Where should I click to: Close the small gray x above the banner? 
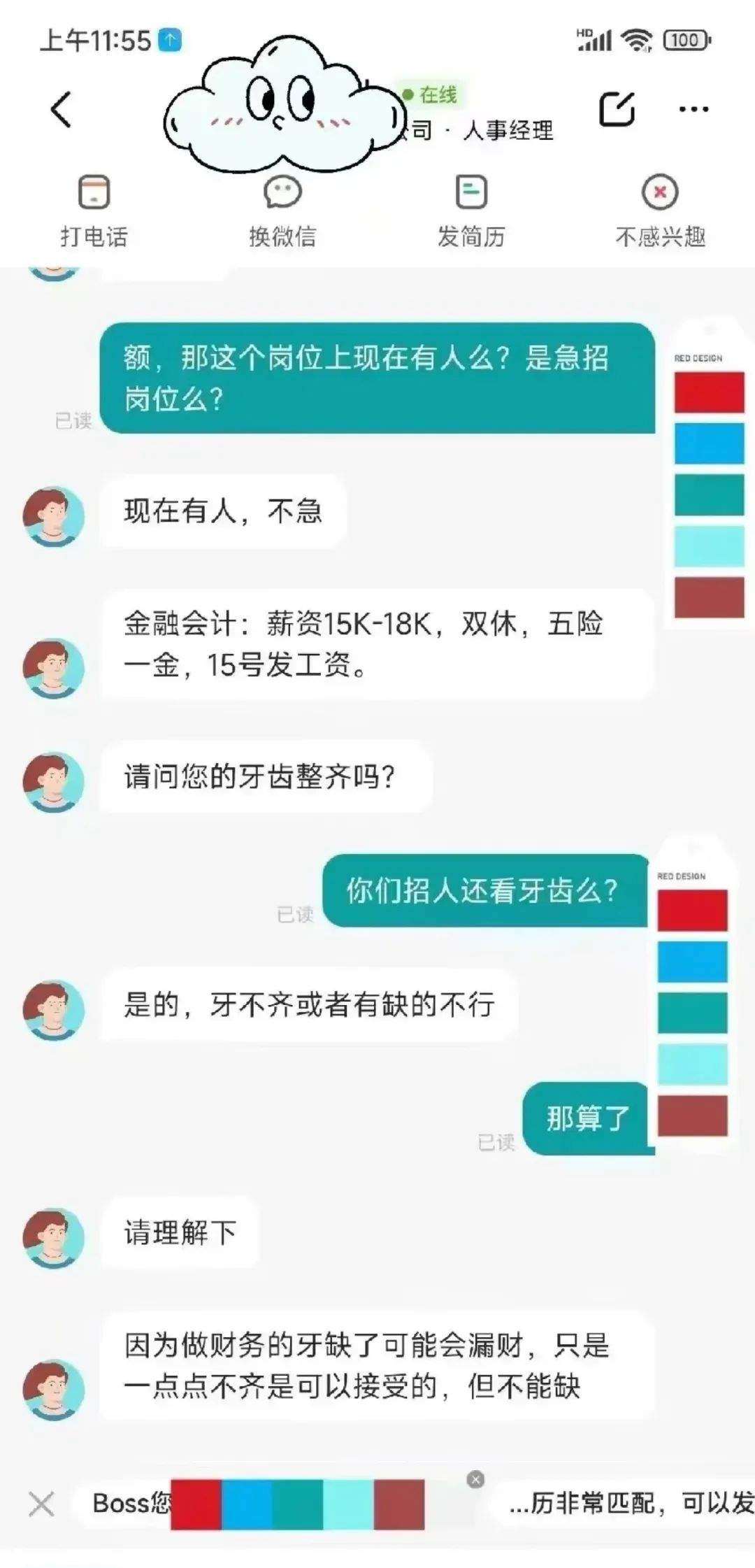[x=475, y=1479]
